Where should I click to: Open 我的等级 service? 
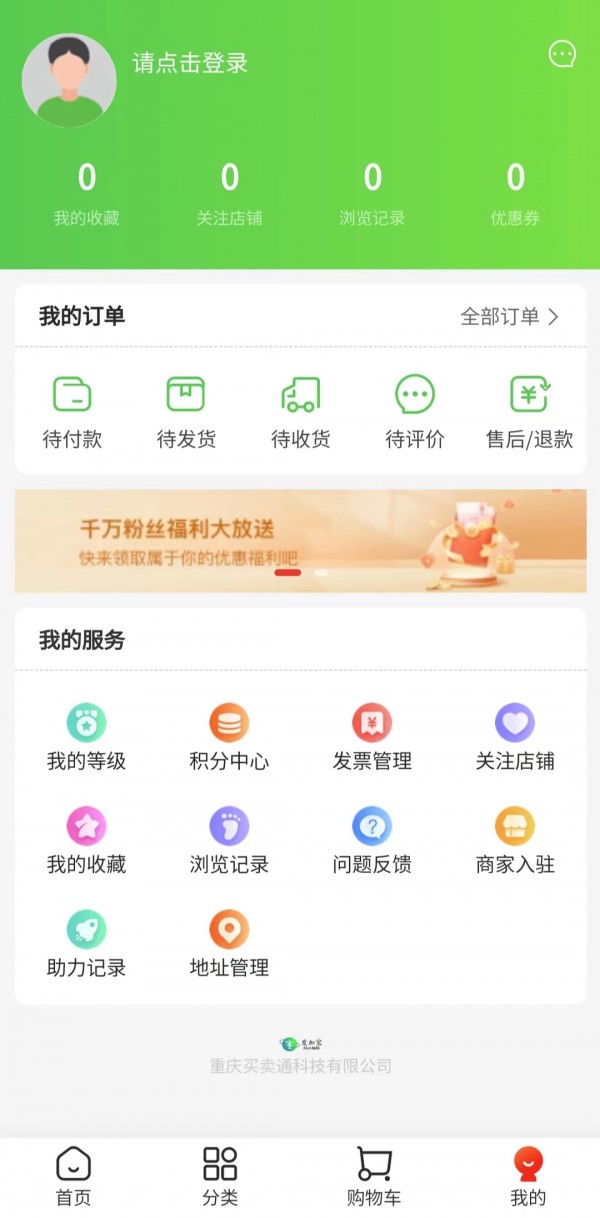tap(86, 737)
